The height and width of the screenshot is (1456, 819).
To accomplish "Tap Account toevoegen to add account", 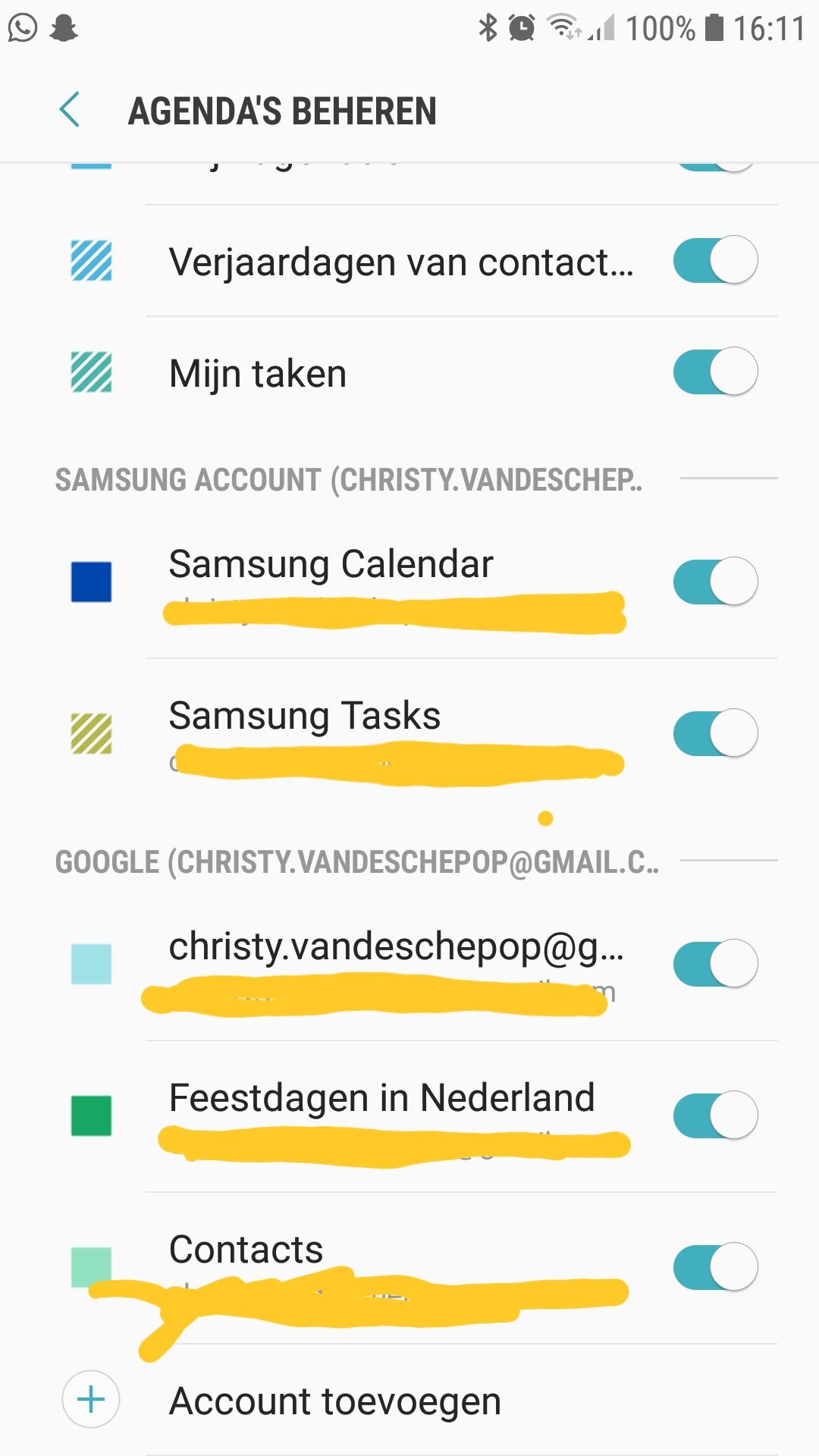I will [x=334, y=1401].
